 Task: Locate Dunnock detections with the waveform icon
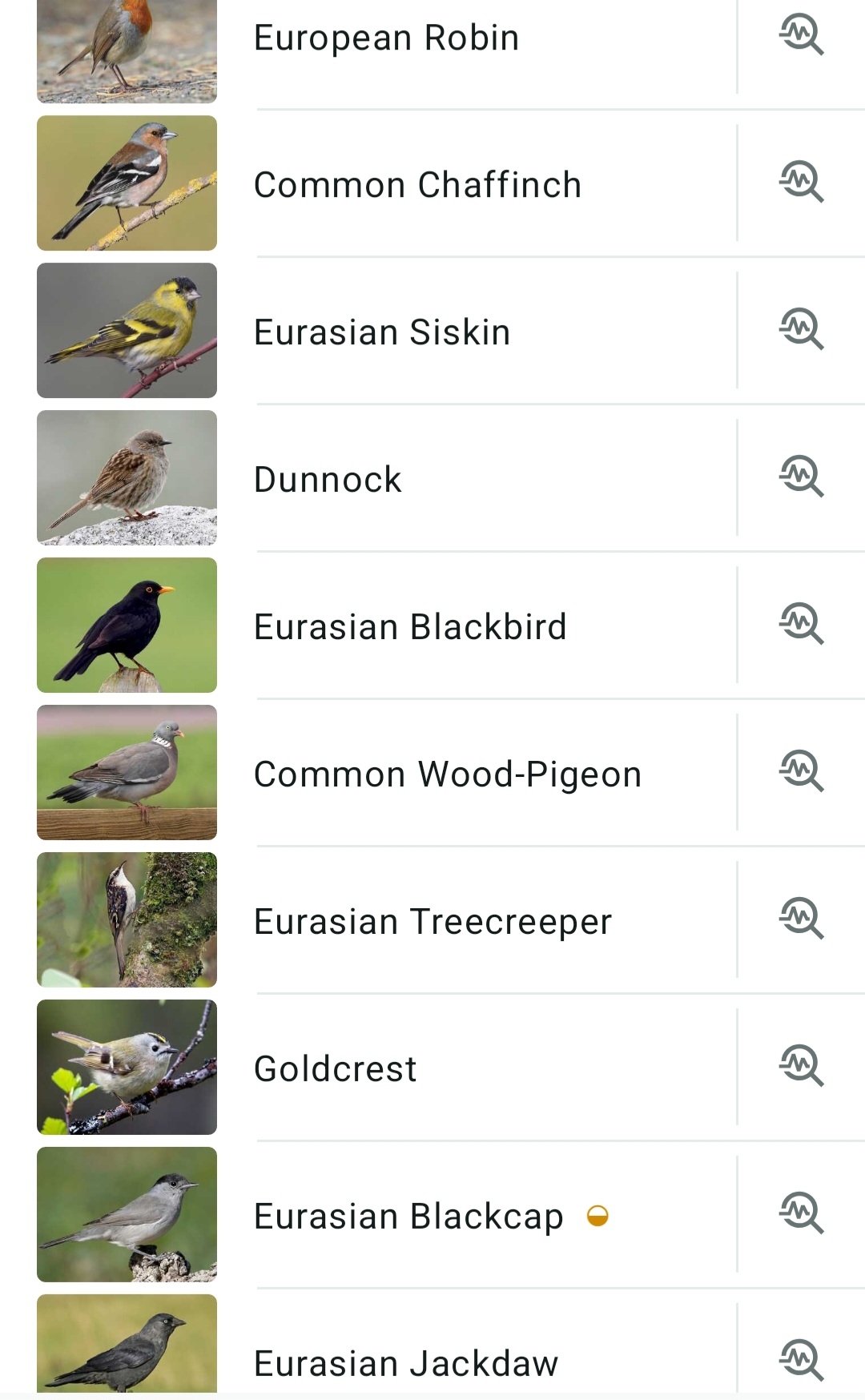[x=801, y=477]
